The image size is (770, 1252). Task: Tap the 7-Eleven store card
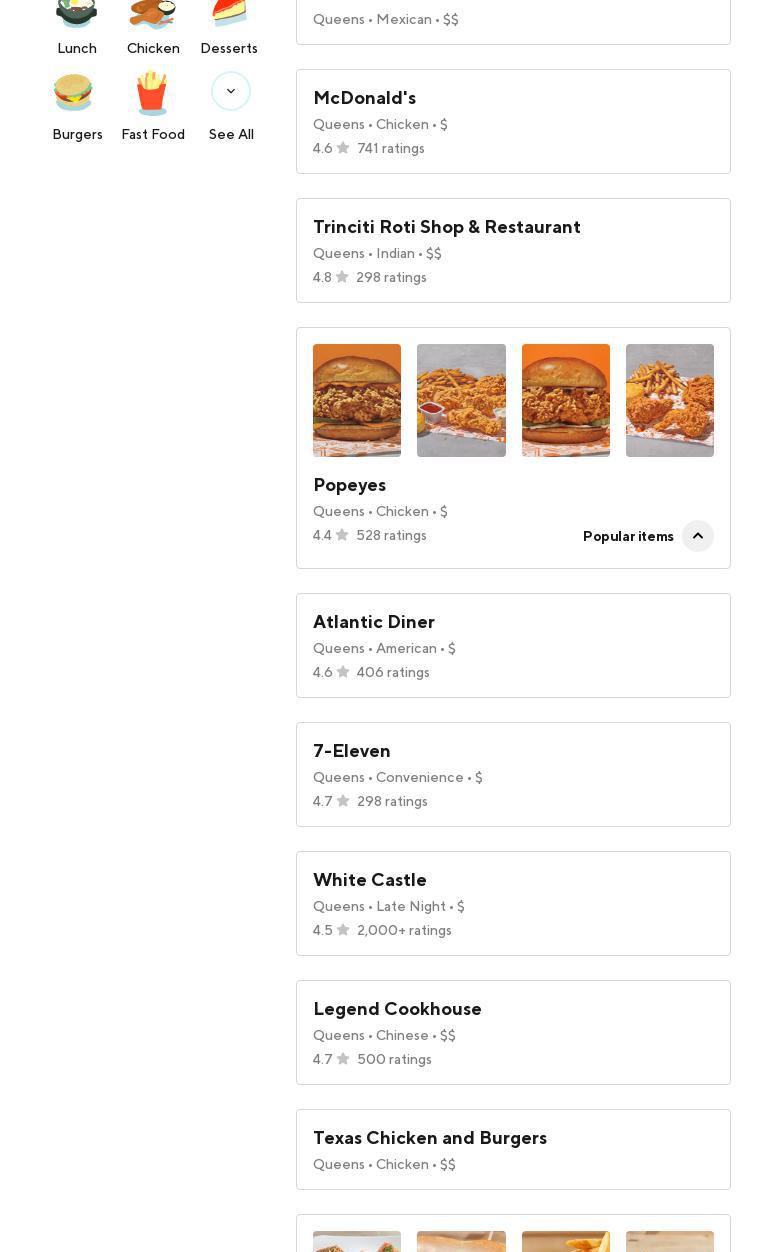[513, 774]
